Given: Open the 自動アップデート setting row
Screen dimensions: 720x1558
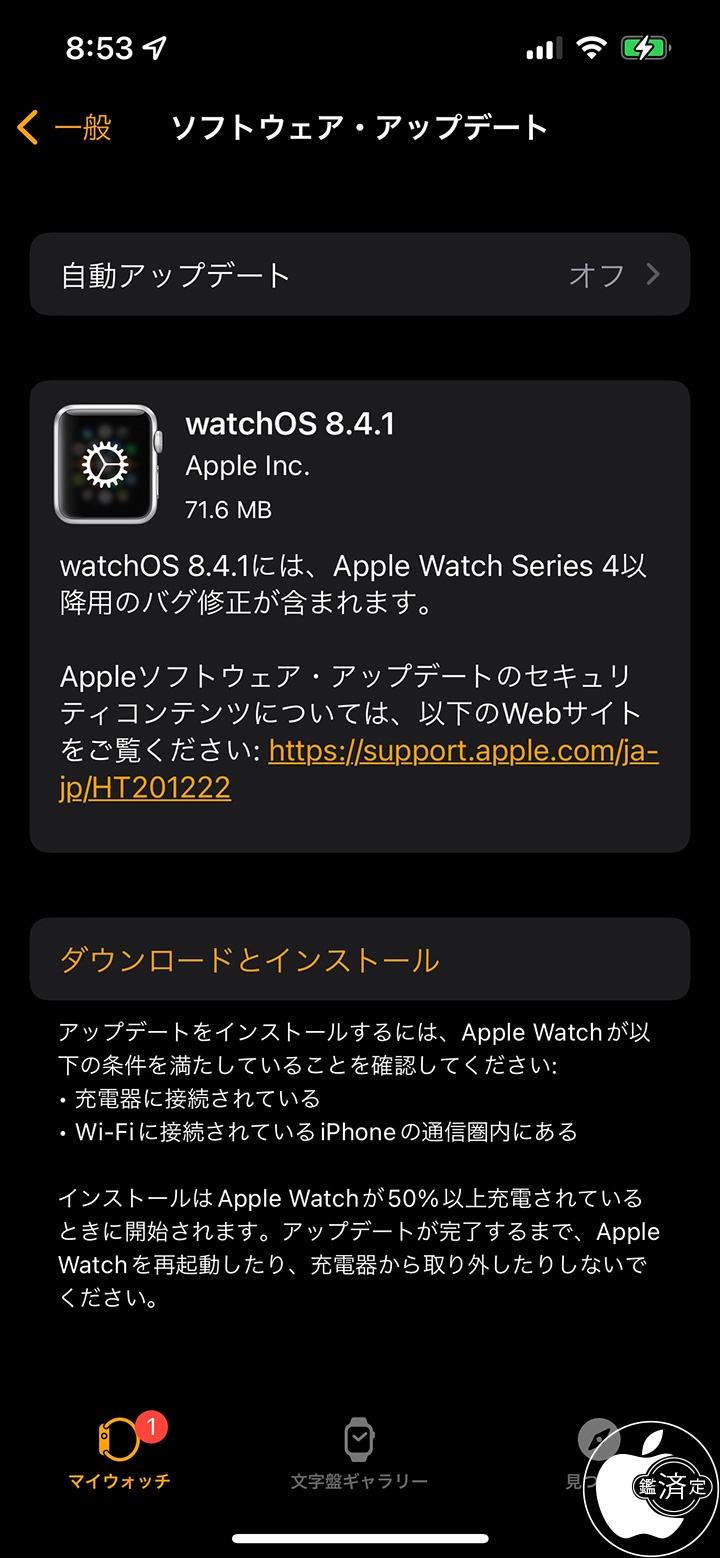Looking at the screenshot, I should pos(360,275).
